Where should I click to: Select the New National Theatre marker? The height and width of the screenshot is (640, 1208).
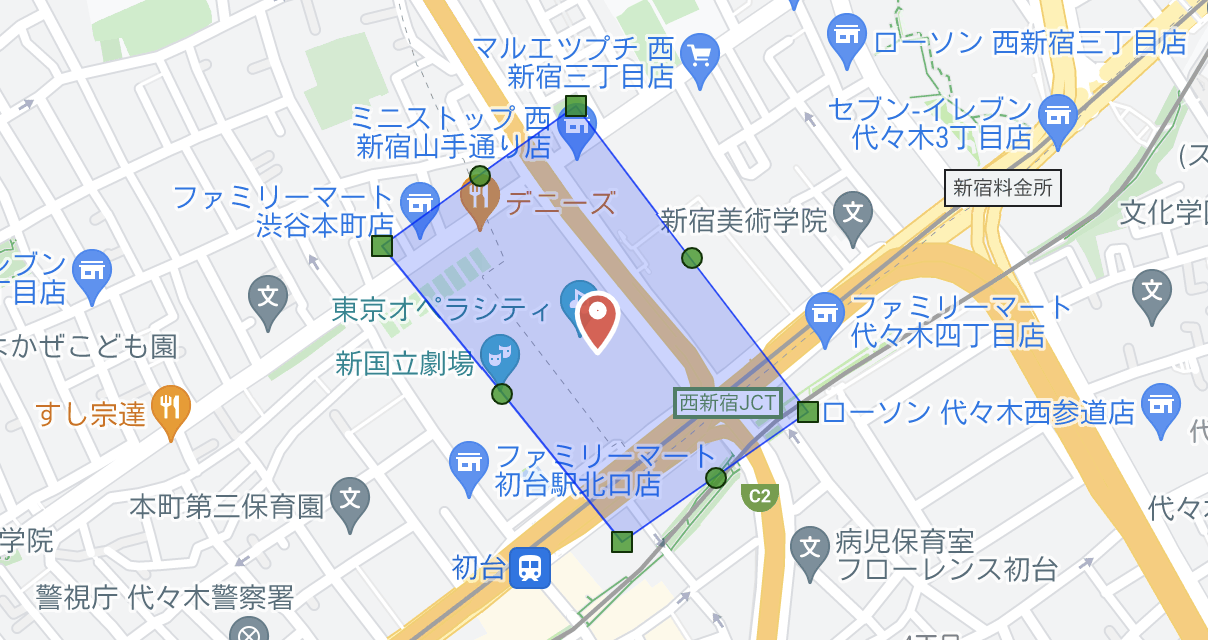tap(499, 354)
